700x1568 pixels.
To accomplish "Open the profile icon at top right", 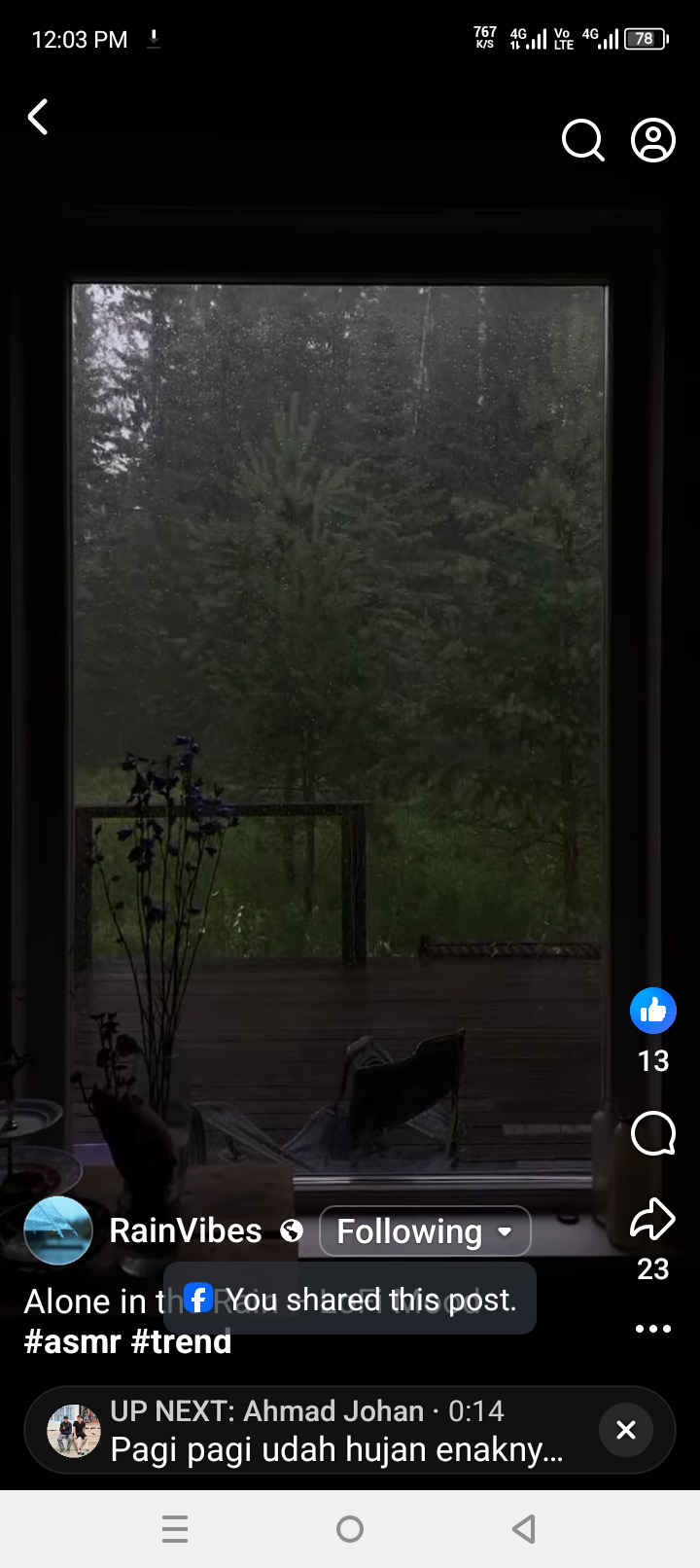I will 653,140.
